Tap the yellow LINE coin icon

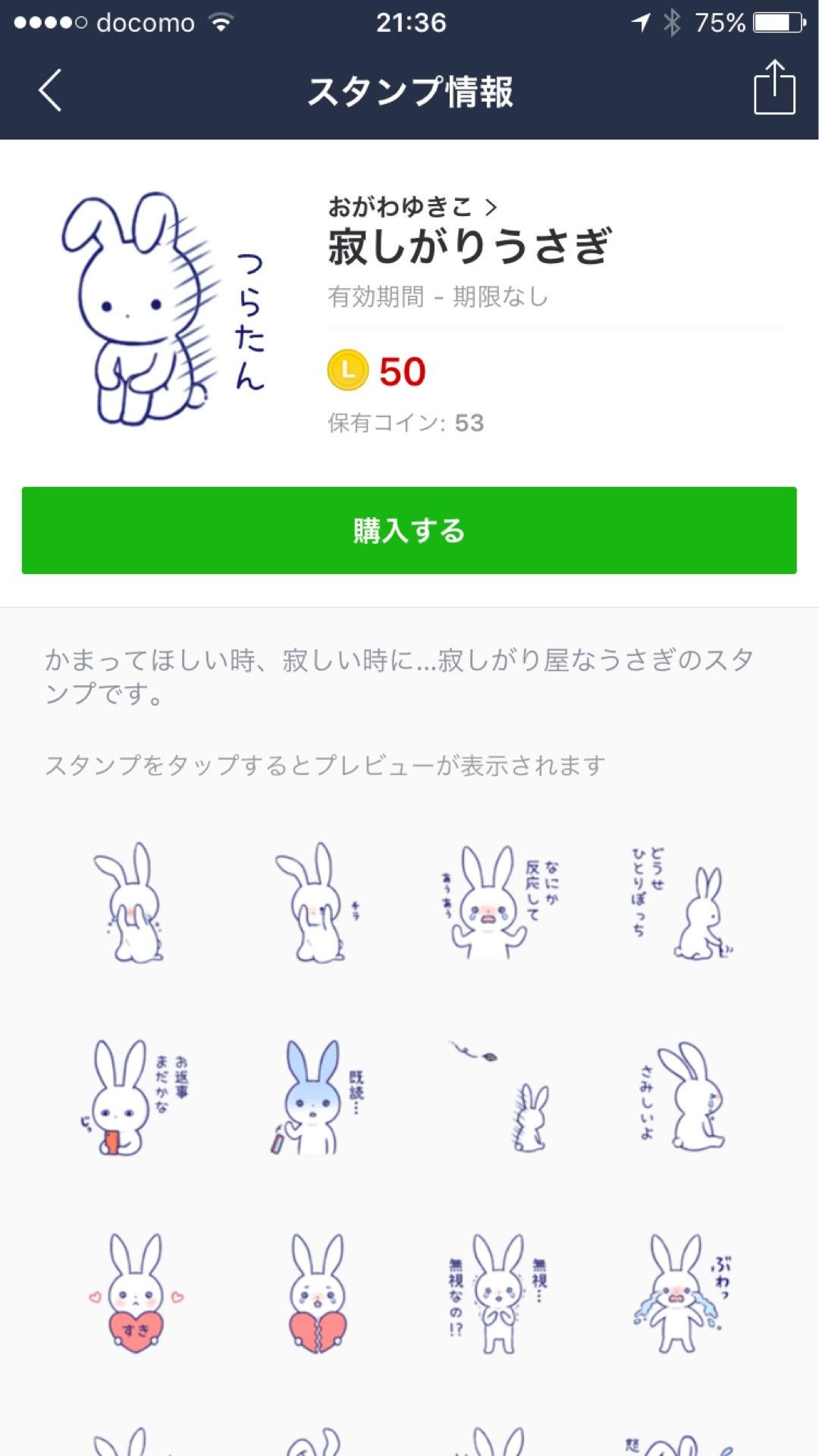click(x=349, y=371)
